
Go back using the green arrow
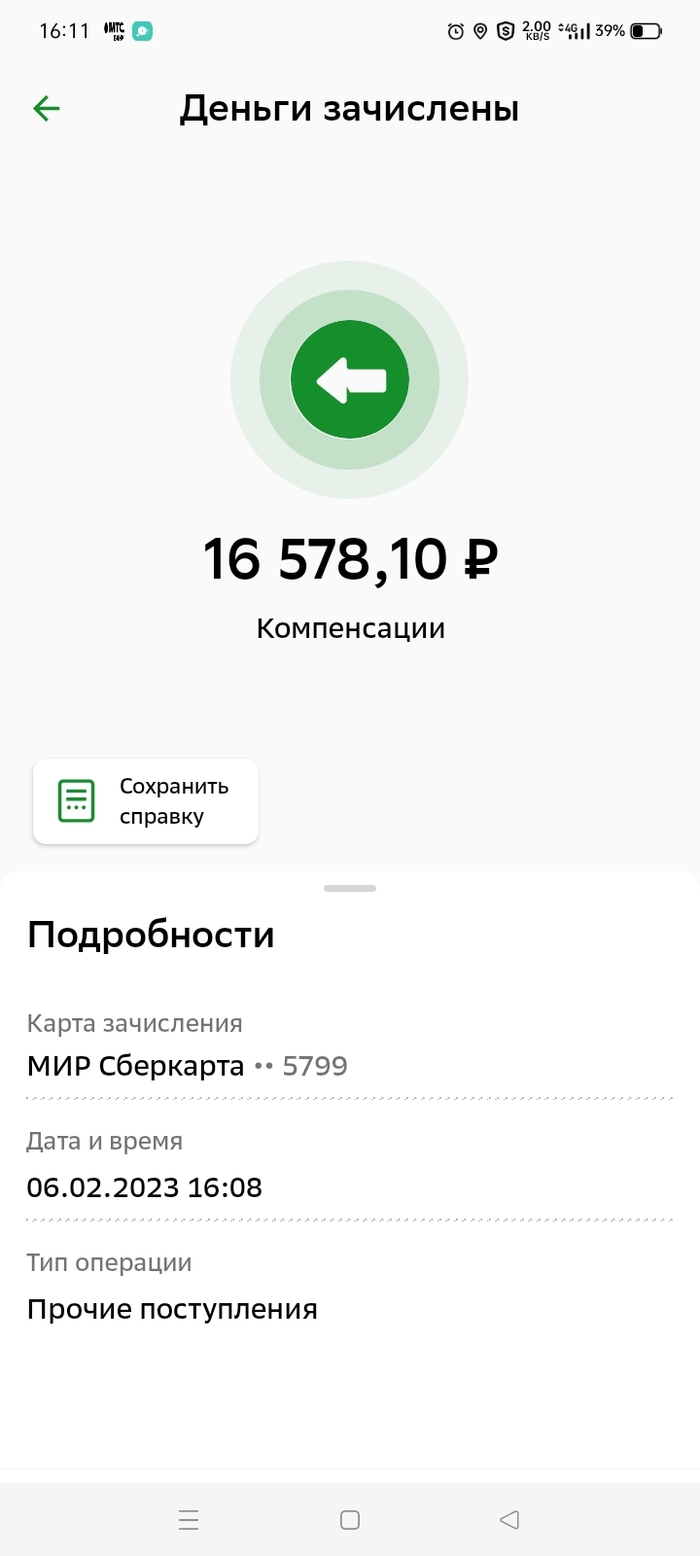point(46,109)
